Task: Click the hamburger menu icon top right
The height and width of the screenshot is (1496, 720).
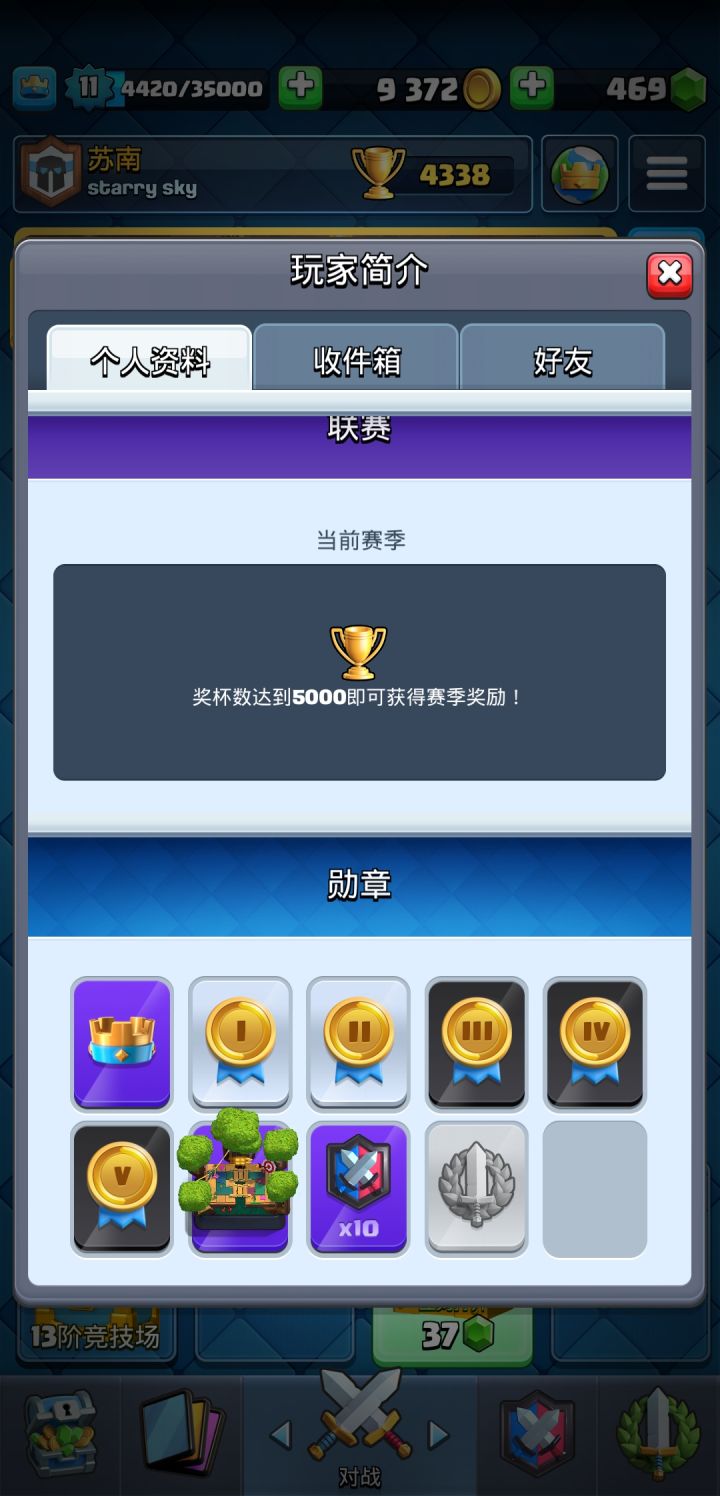Action: tap(666, 172)
